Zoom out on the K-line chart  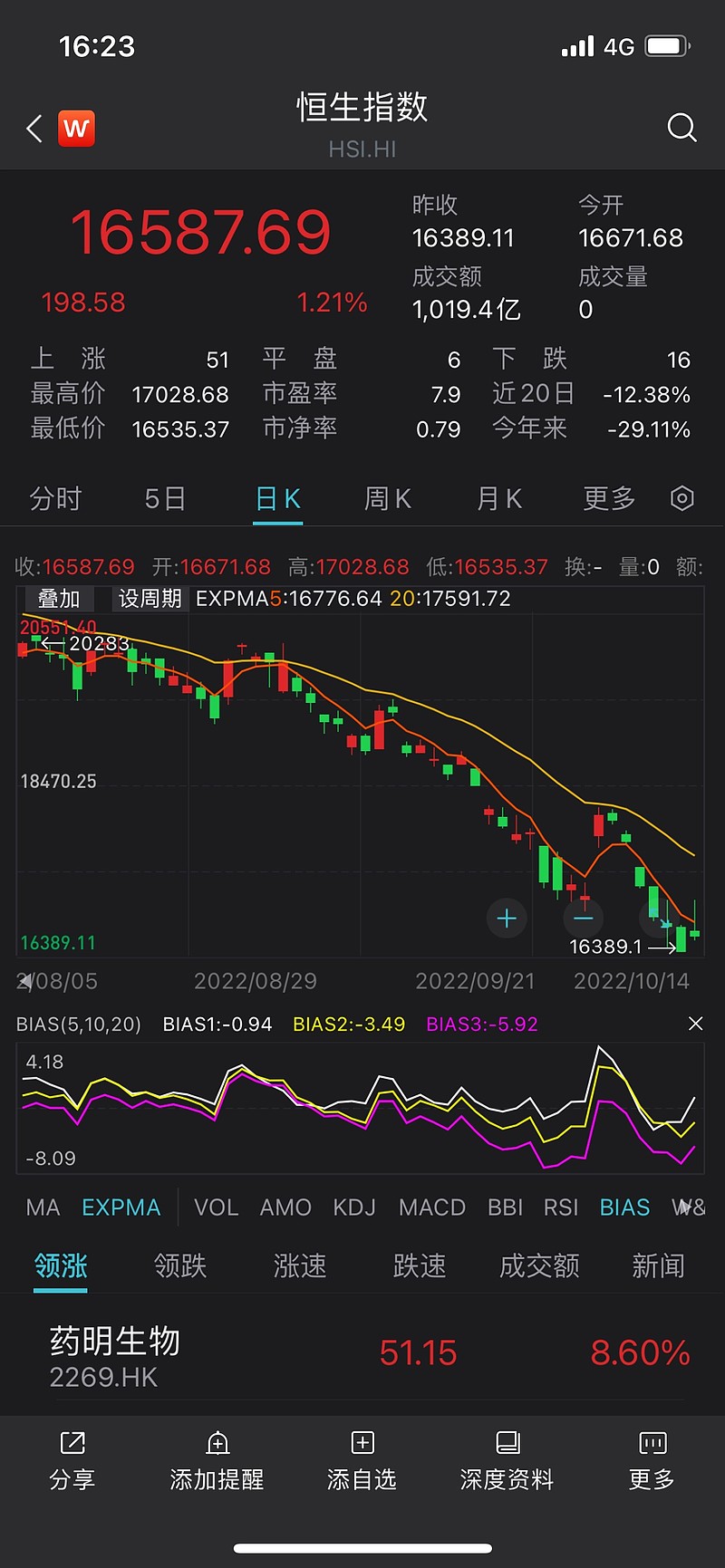tap(583, 918)
